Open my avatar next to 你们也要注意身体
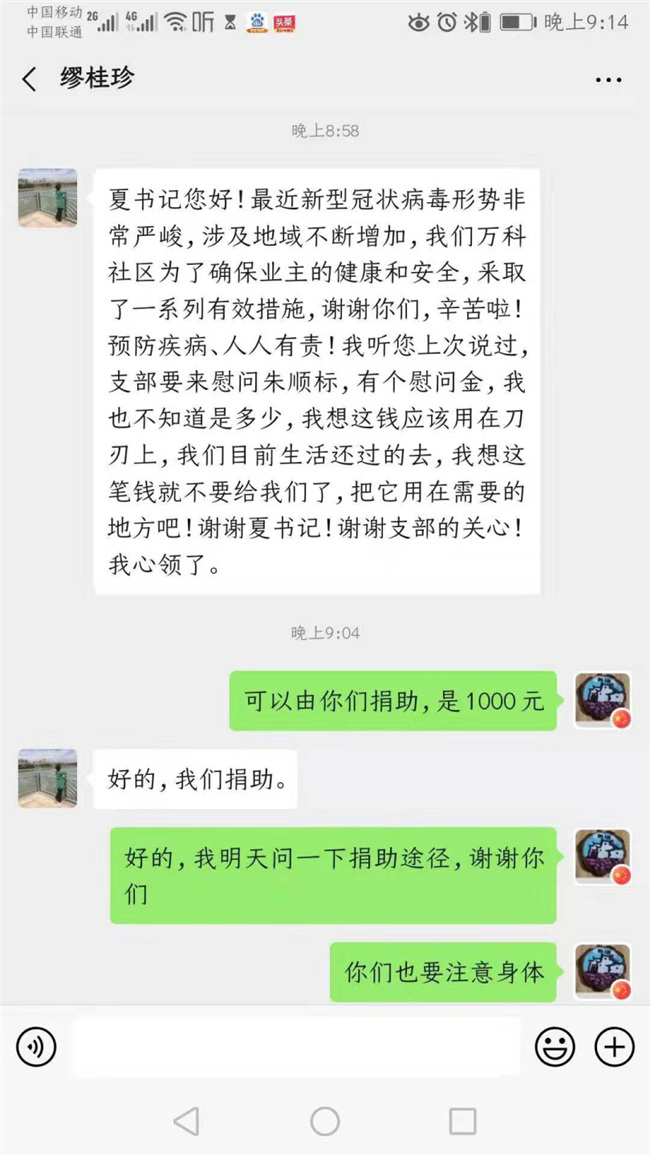 pyautogui.click(x=602, y=971)
